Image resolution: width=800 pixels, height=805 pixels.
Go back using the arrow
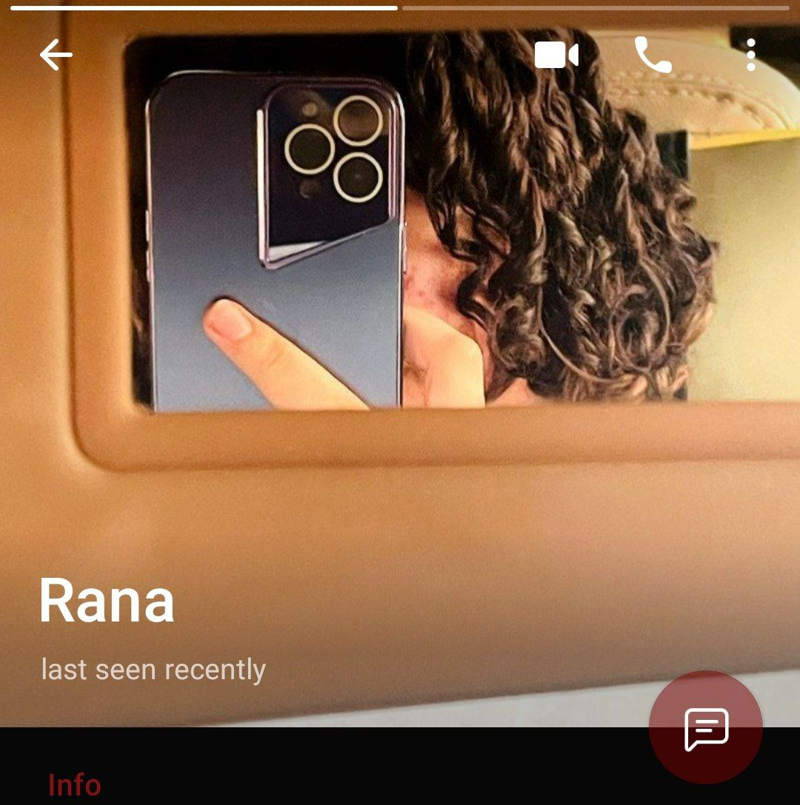click(56, 55)
